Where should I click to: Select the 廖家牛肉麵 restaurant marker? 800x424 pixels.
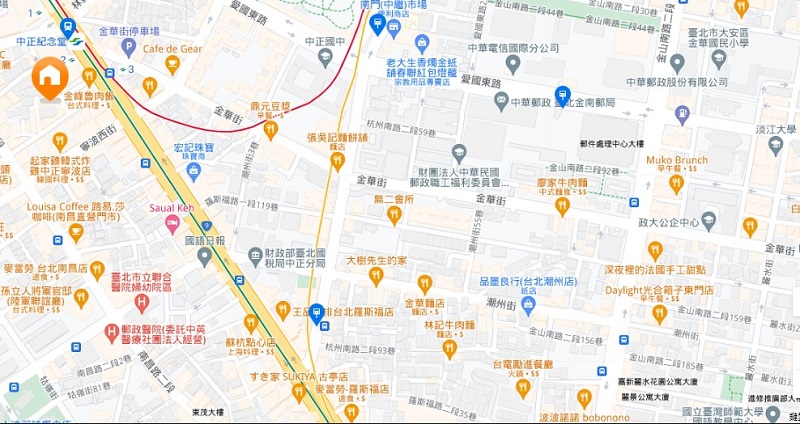pyautogui.click(x=562, y=206)
